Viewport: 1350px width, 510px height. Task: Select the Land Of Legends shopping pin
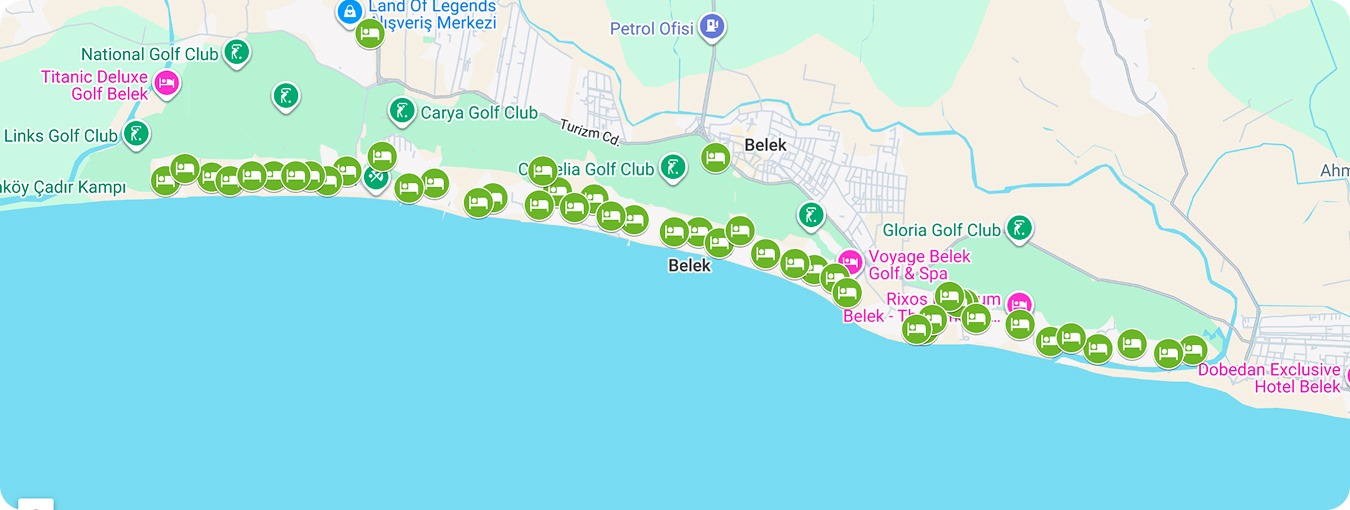[349, 12]
